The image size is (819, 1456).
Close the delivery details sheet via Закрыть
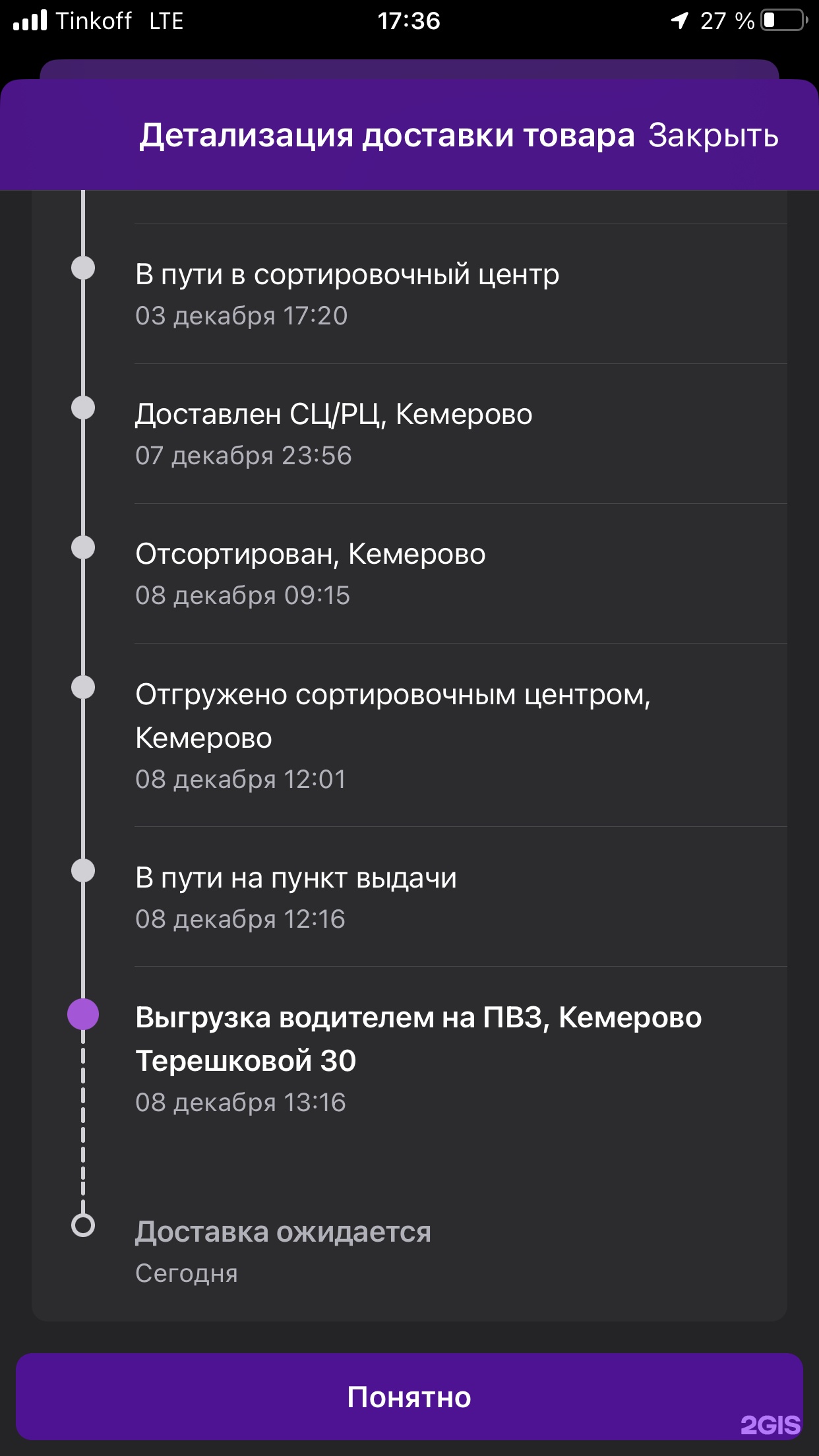click(713, 136)
